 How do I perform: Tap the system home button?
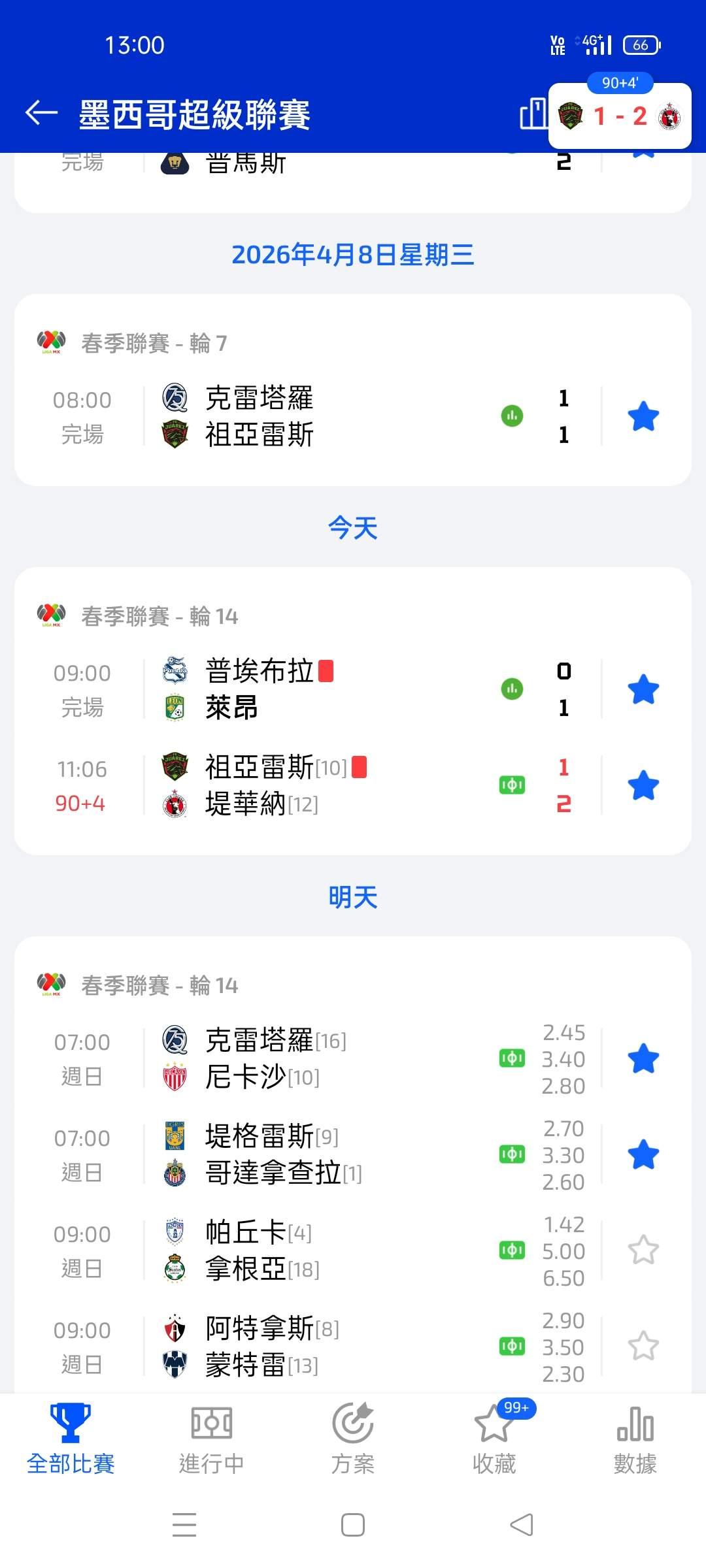click(x=353, y=1525)
